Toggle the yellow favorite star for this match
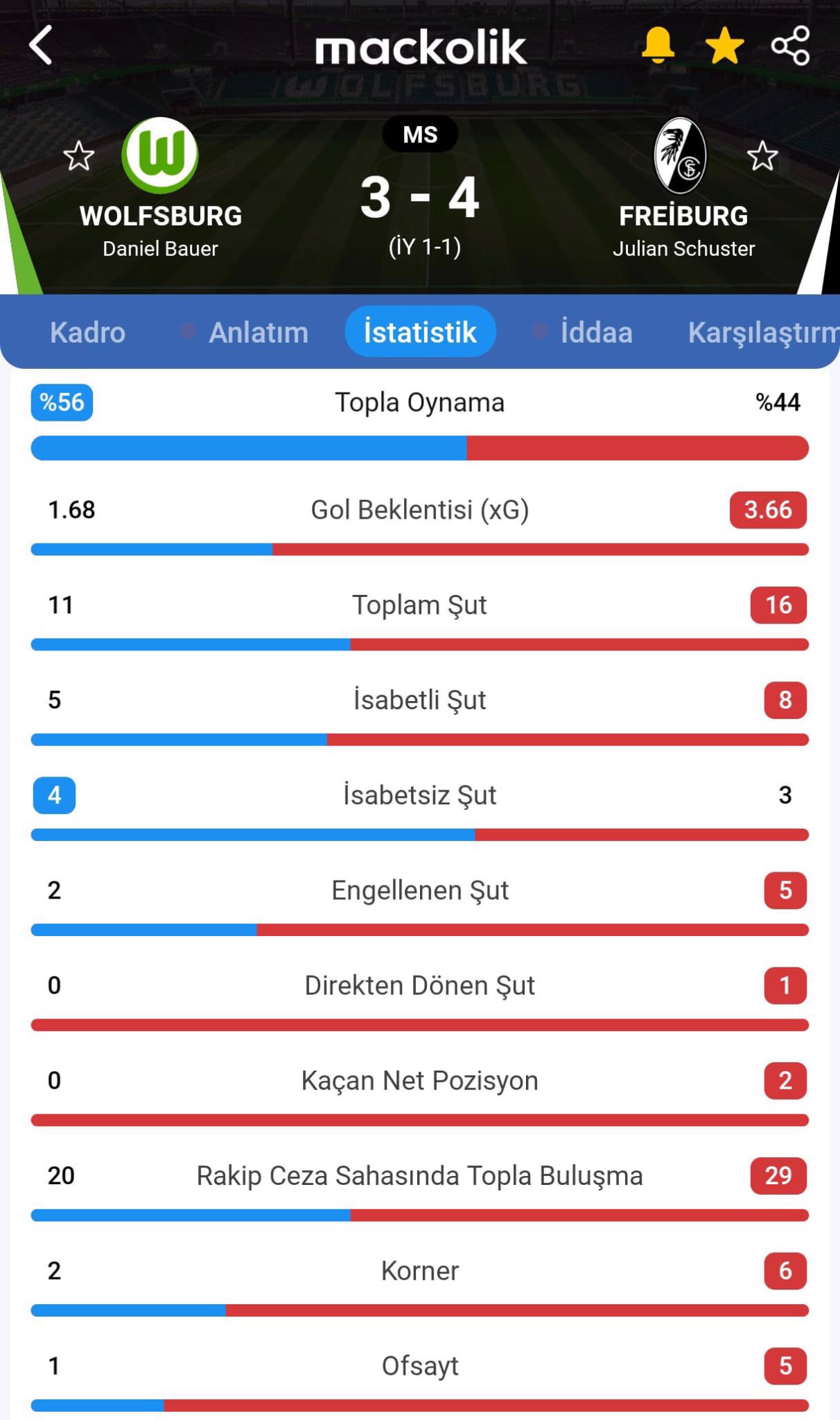The image size is (840, 1420). [x=724, y=46]
